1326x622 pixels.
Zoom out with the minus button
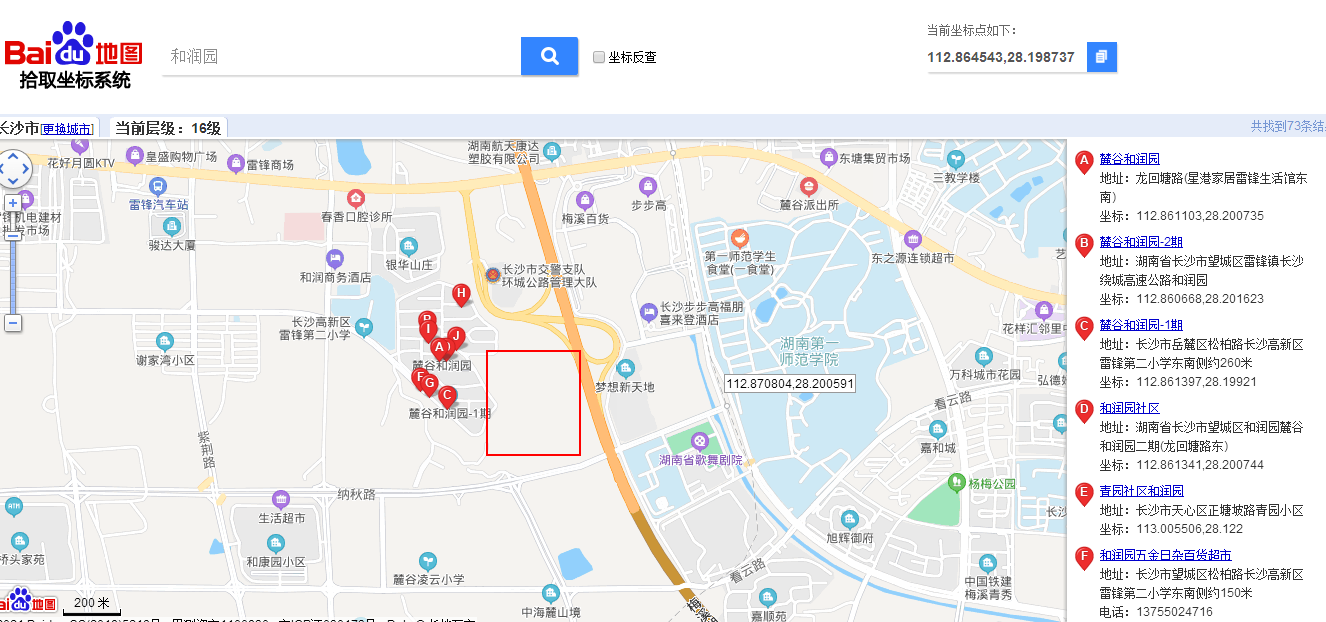[x=13, y=323]
